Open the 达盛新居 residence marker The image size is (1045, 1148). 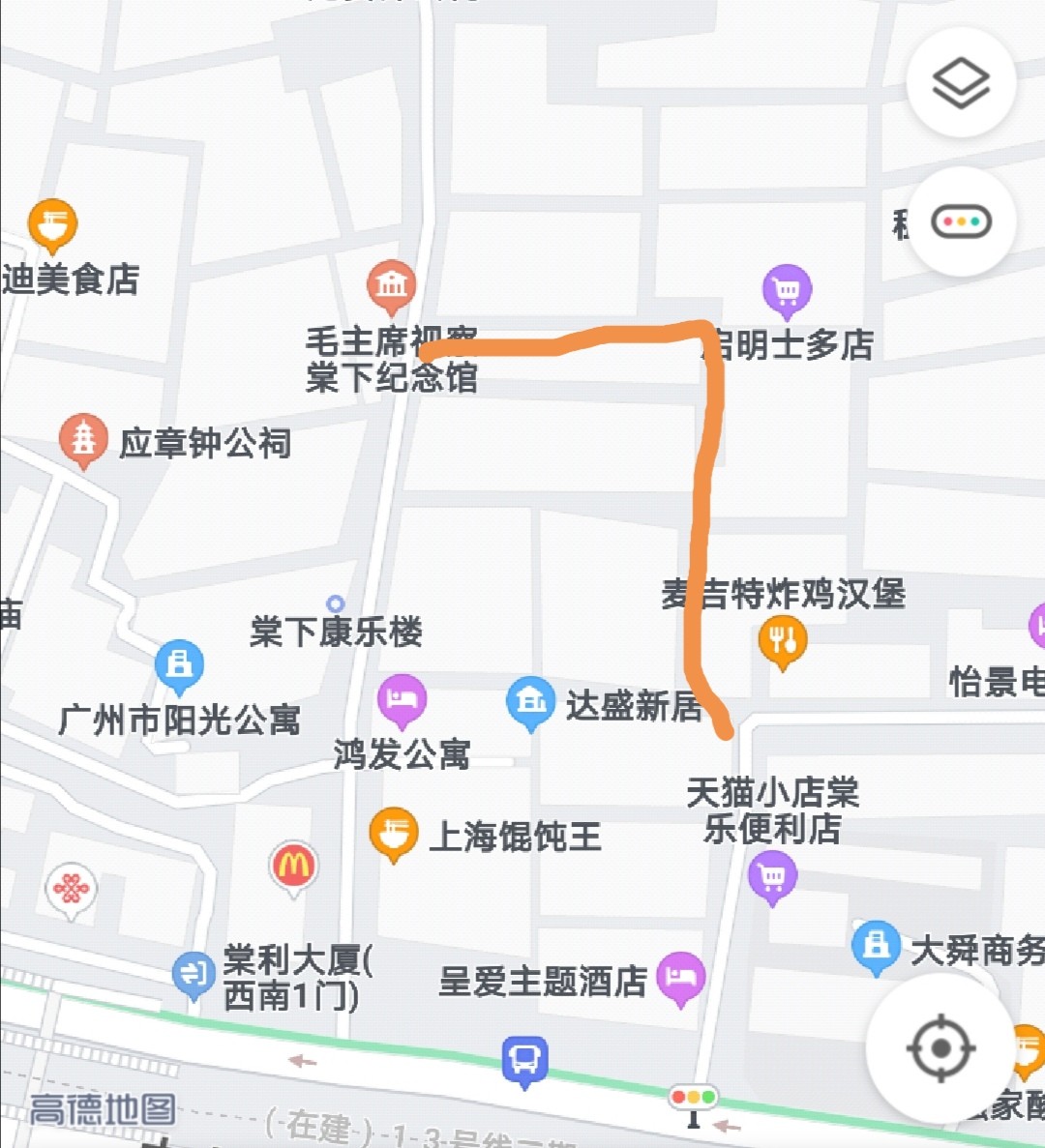coord(530,701)
